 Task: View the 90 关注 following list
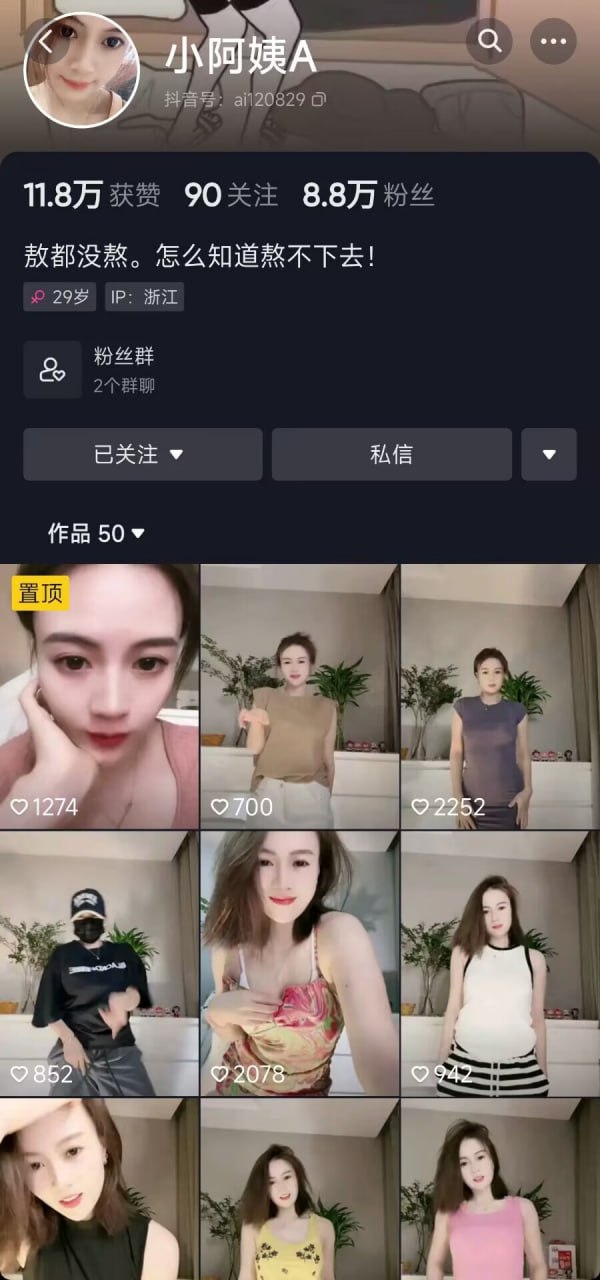click(x=231, y=195)
